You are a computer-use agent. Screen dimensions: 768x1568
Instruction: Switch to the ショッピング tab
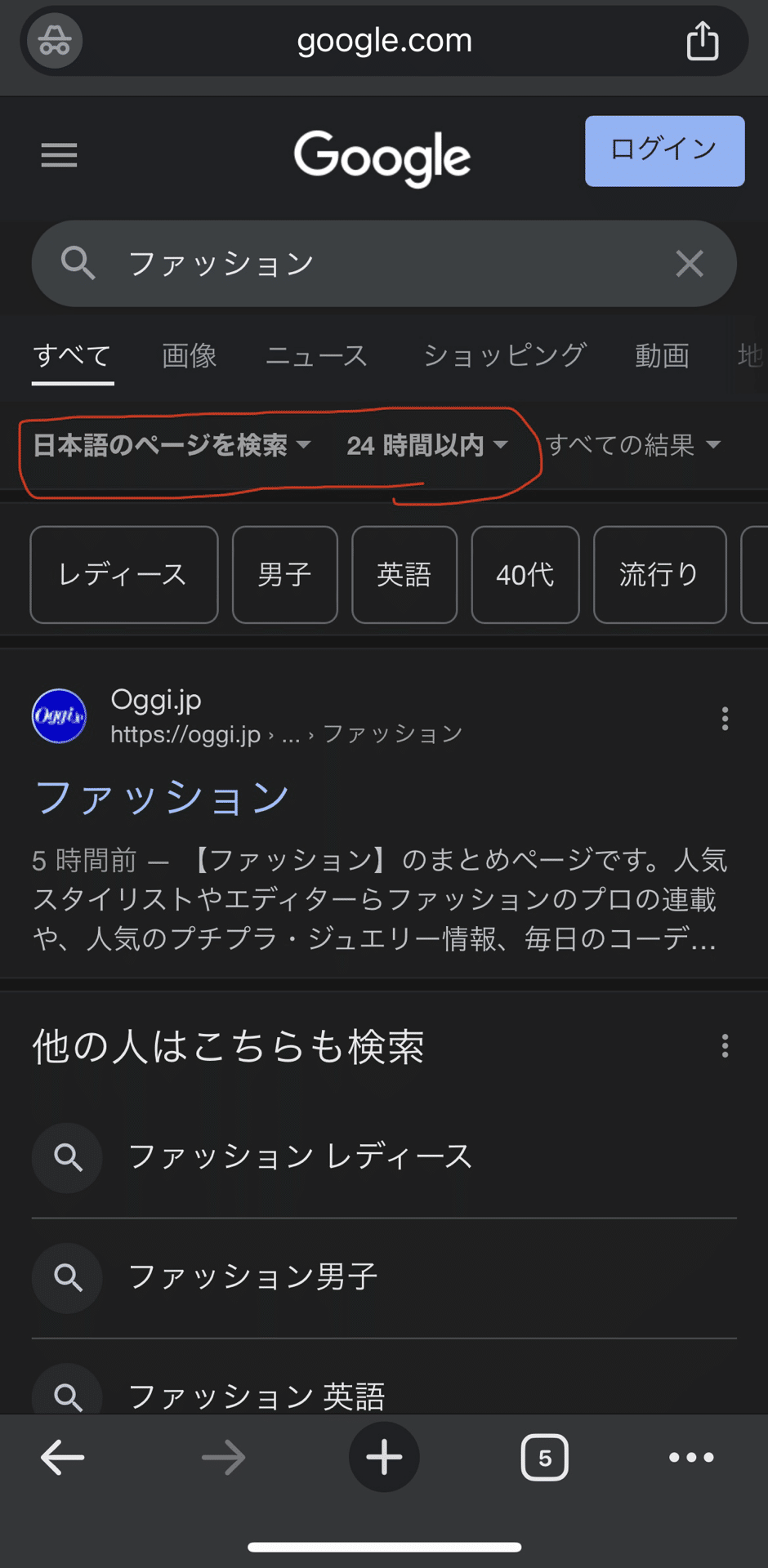pos(504,356)
